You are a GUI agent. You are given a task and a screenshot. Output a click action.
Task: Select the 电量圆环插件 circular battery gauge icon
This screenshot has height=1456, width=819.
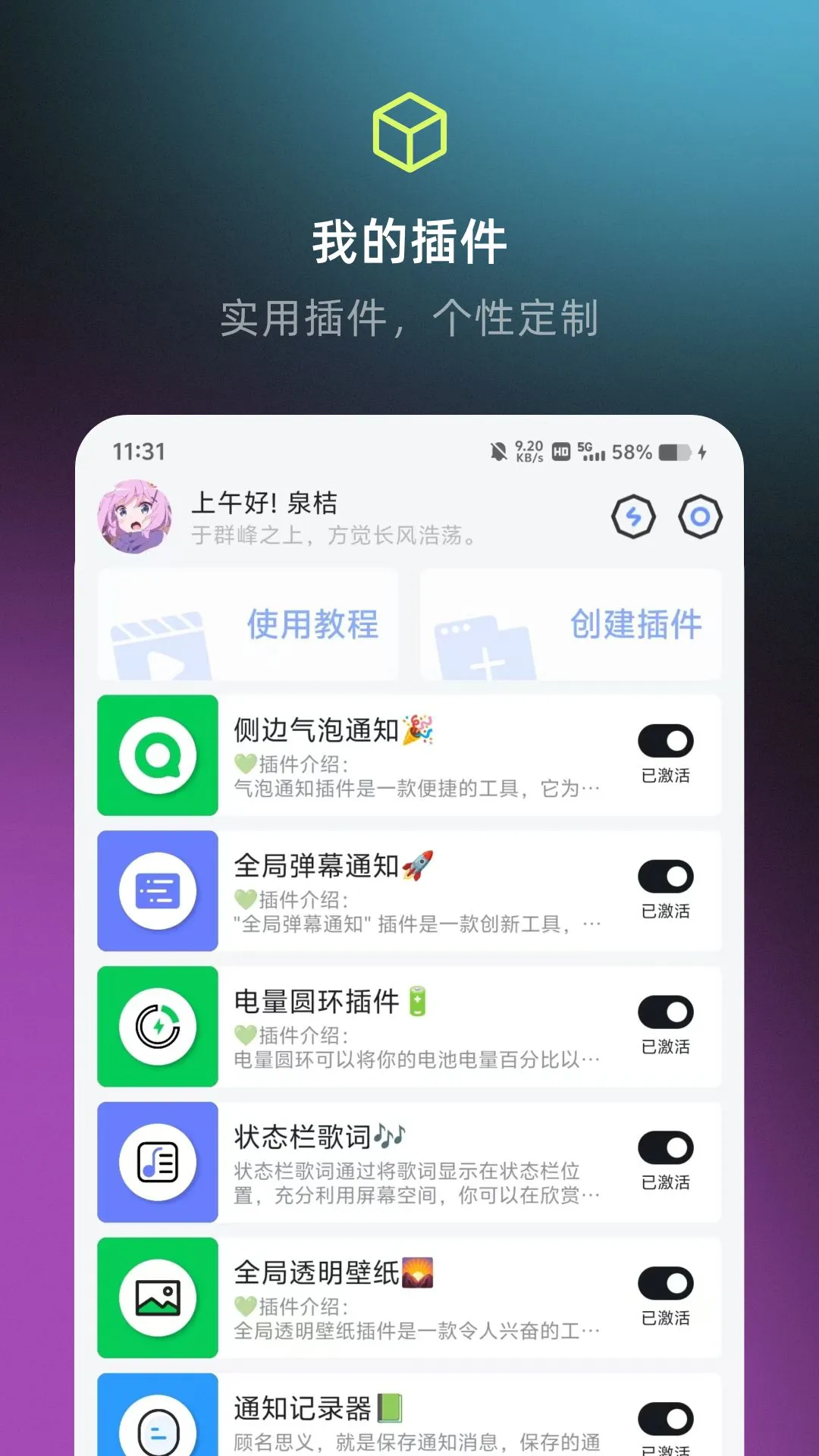[157, 1027]
